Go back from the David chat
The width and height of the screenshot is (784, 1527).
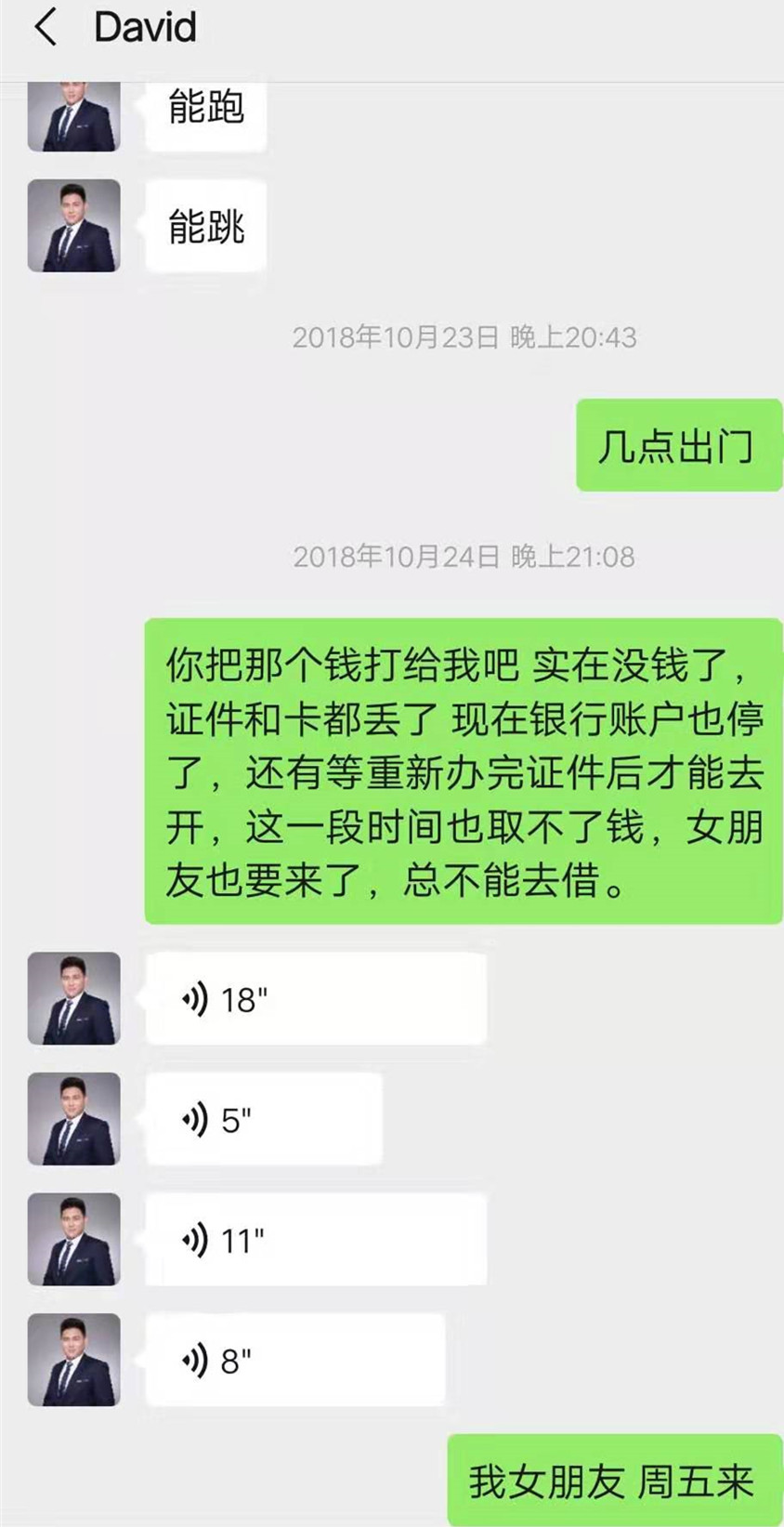pos(46,27)
